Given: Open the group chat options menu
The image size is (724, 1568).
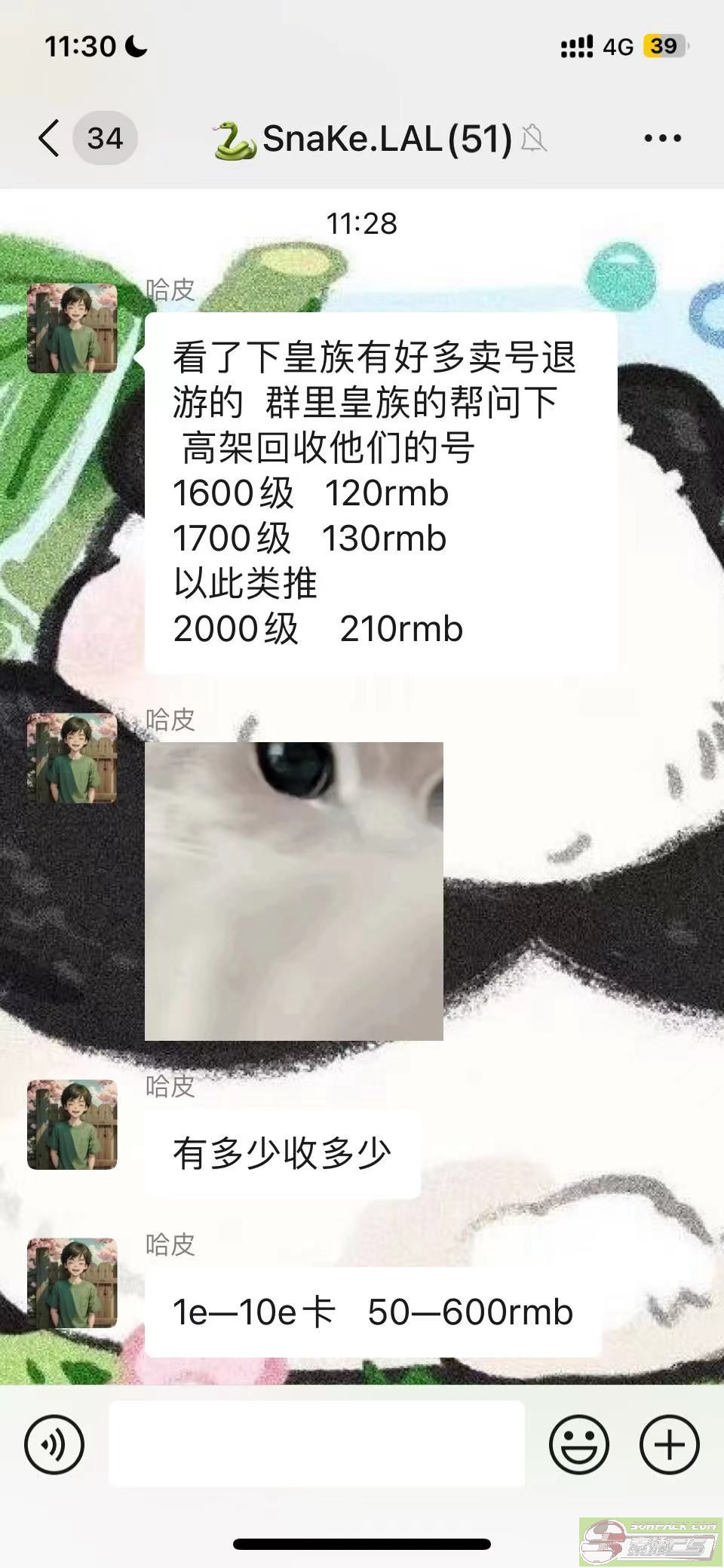Looking at the screenshot, I should pyautogui.click(x=662, y=139).
